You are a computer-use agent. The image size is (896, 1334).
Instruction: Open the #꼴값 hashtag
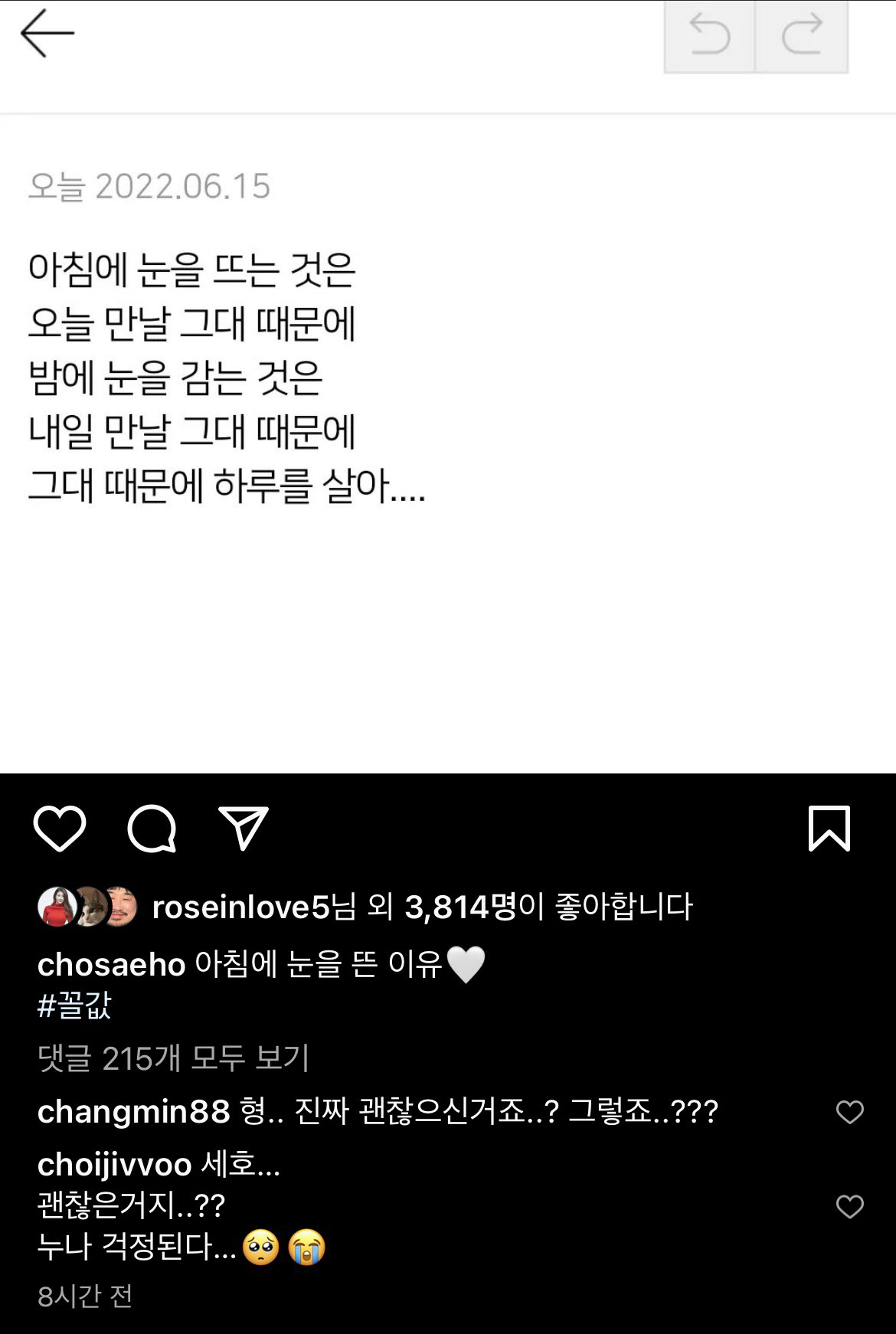point(74,1005)
